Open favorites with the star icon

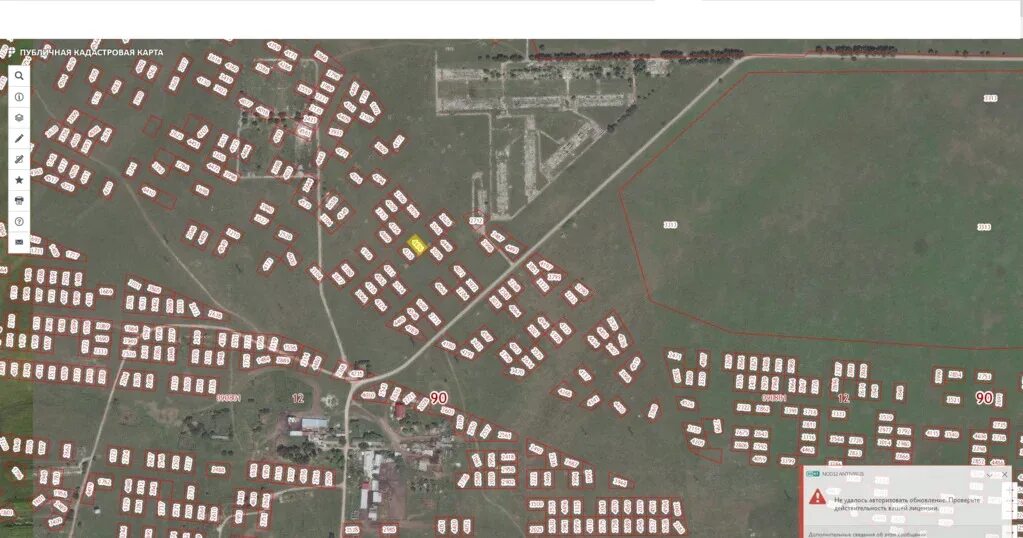[19, 180]
